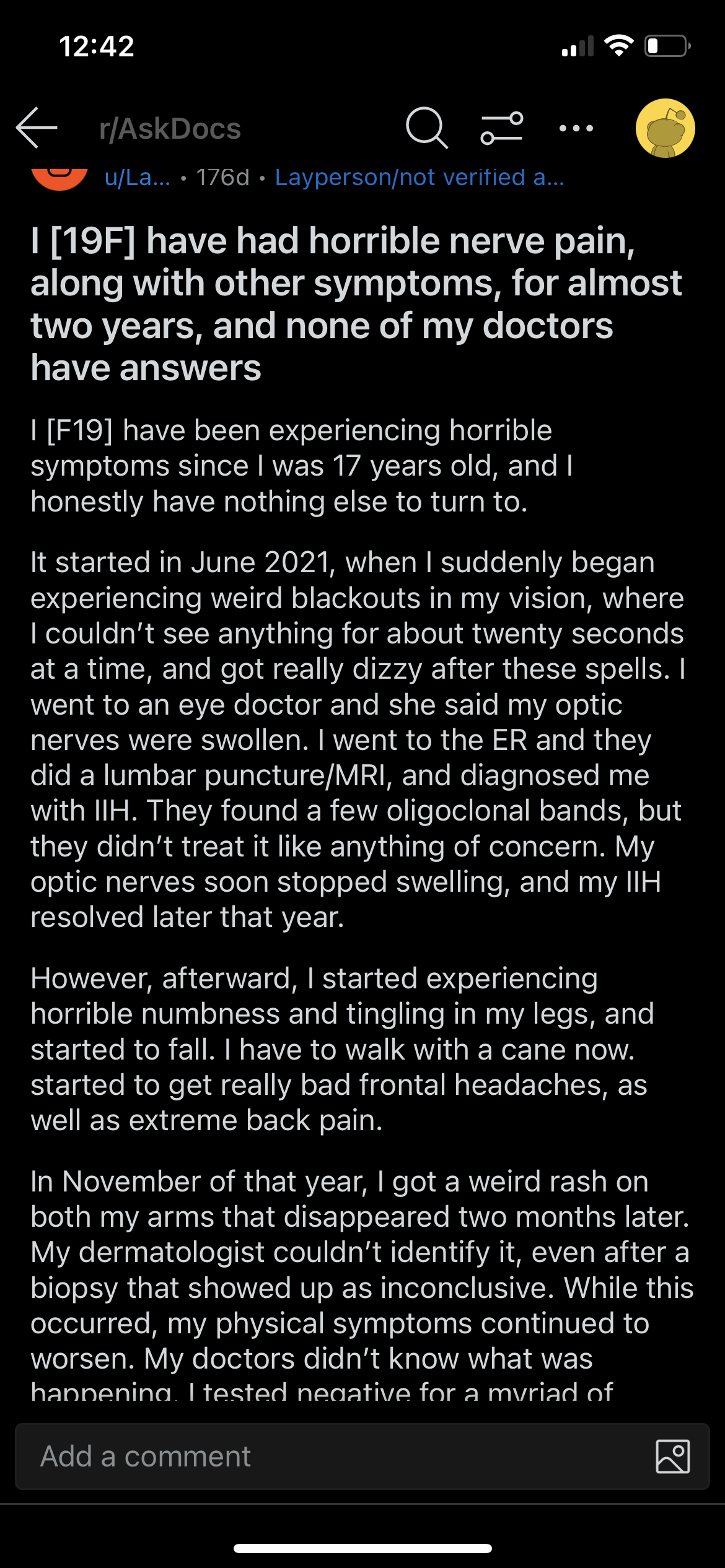Viewport: 725px width, 1568px height.
Task: Search within the post page
Action: coord(427,128)
